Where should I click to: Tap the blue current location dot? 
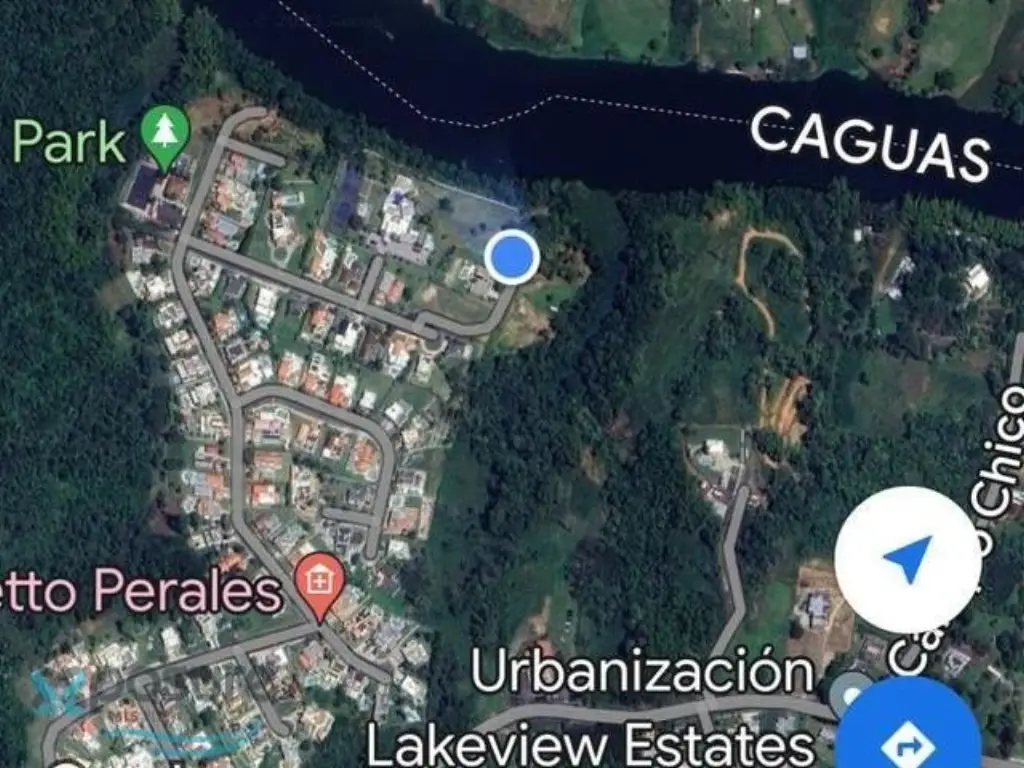click(x=512, y=256)
